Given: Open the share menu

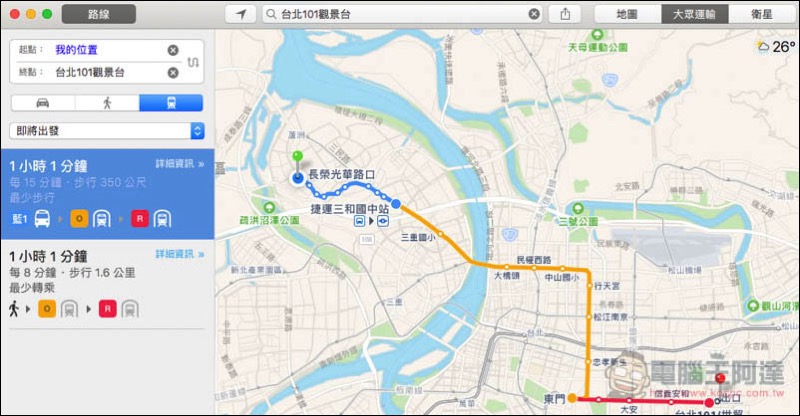Looking at the screenshot, I should coord(565,14).
